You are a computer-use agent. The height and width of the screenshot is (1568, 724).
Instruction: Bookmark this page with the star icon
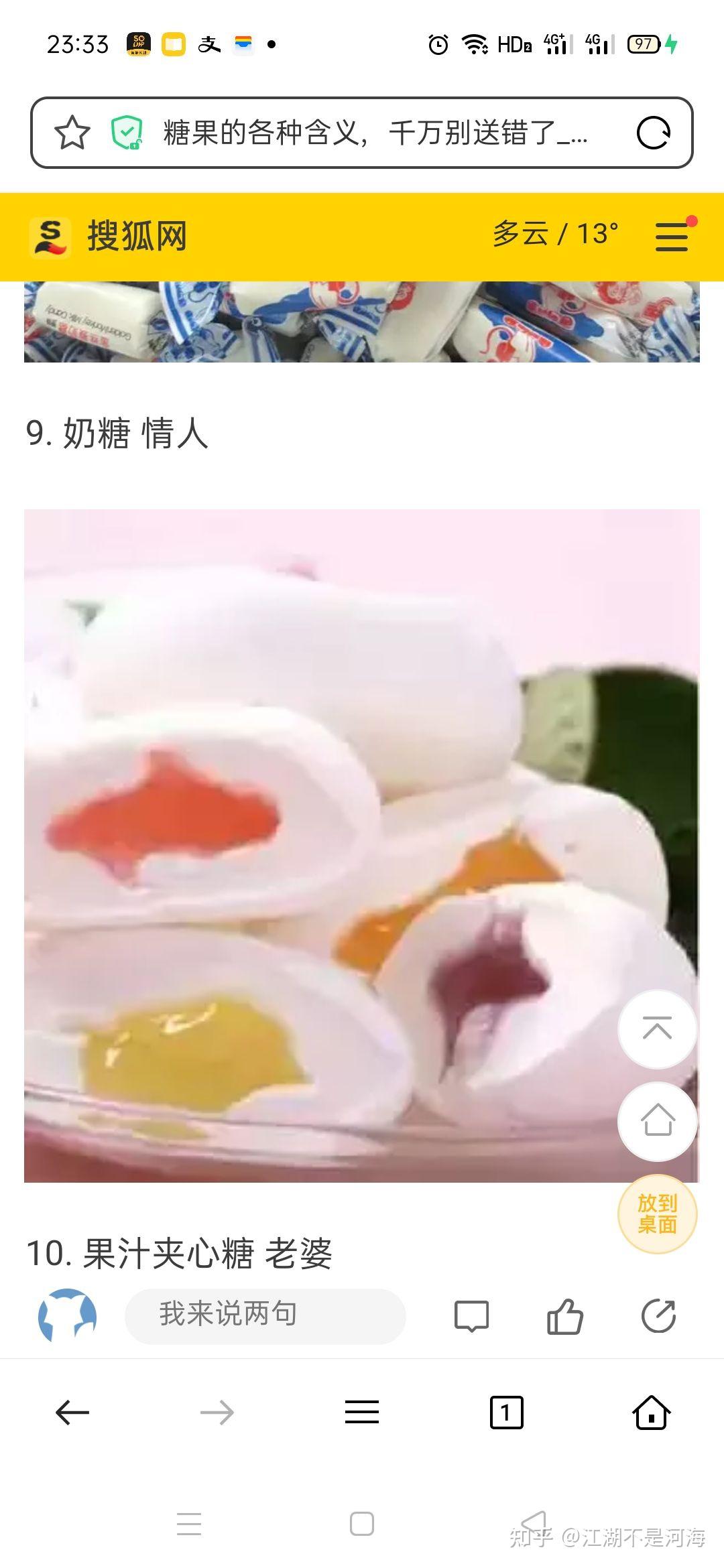[x=72, y=133]
